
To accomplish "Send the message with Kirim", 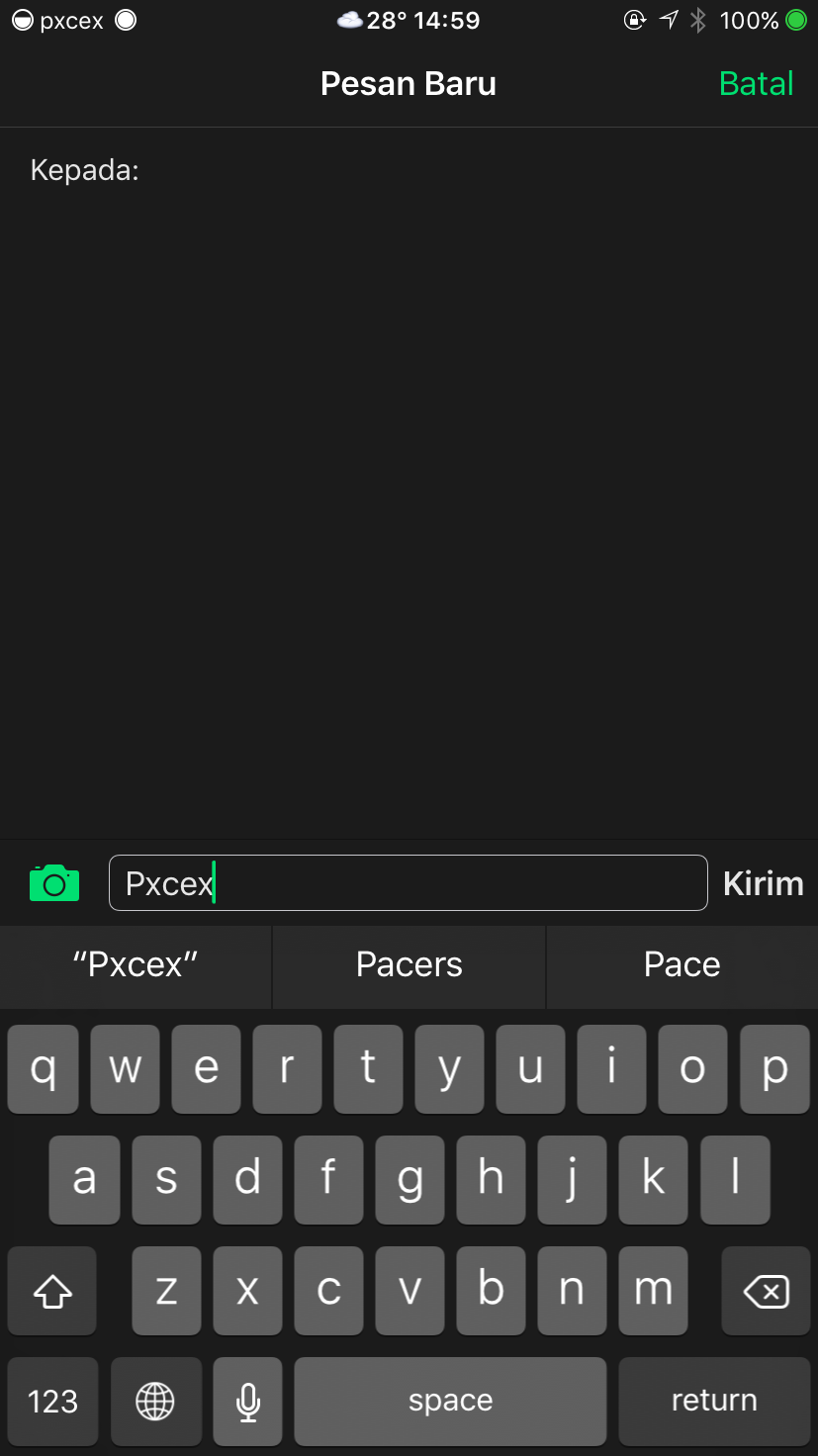I will click(x=763, y=883).
